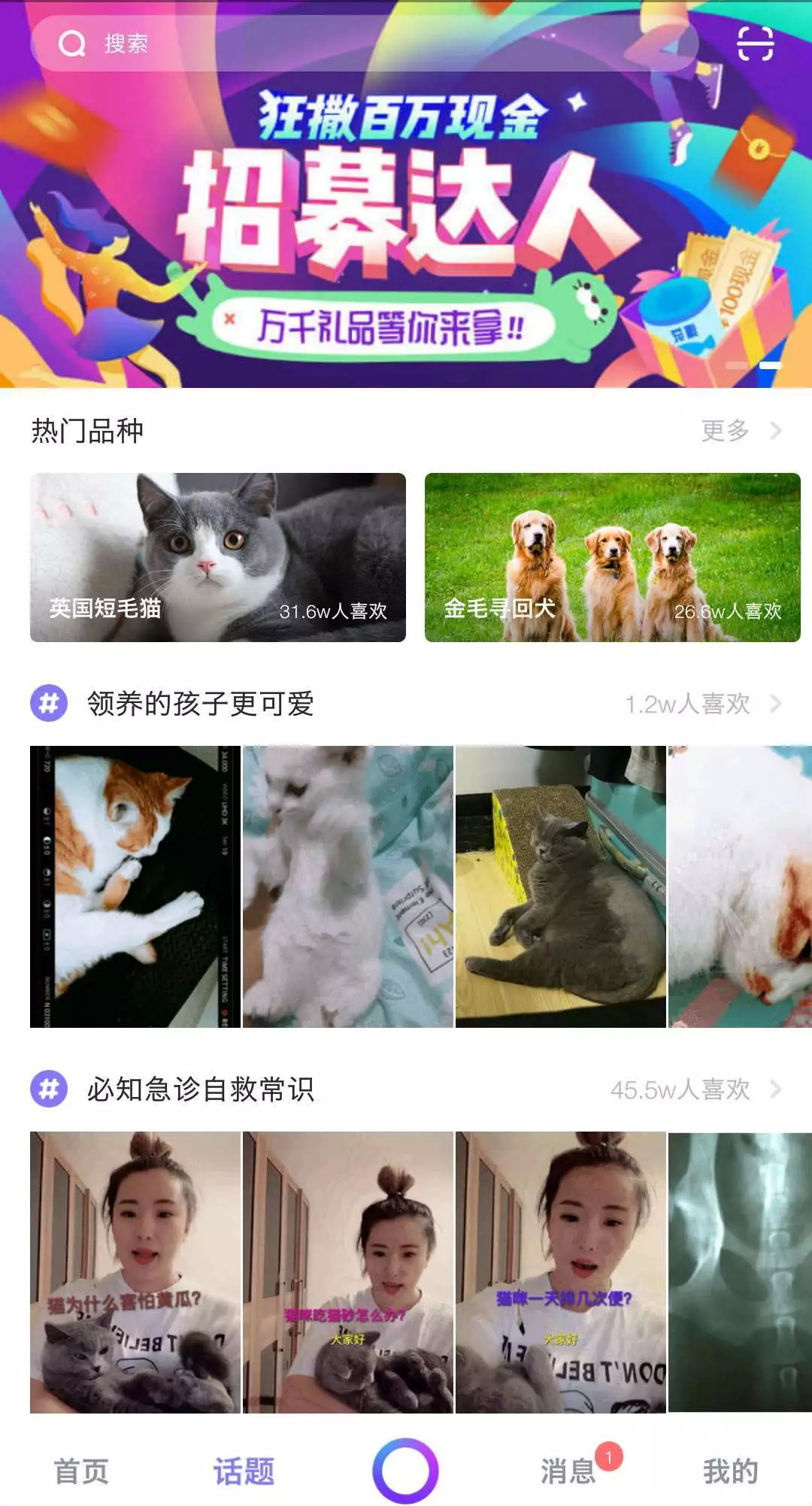Open the 金毛寻回犬 breed card

612,557
